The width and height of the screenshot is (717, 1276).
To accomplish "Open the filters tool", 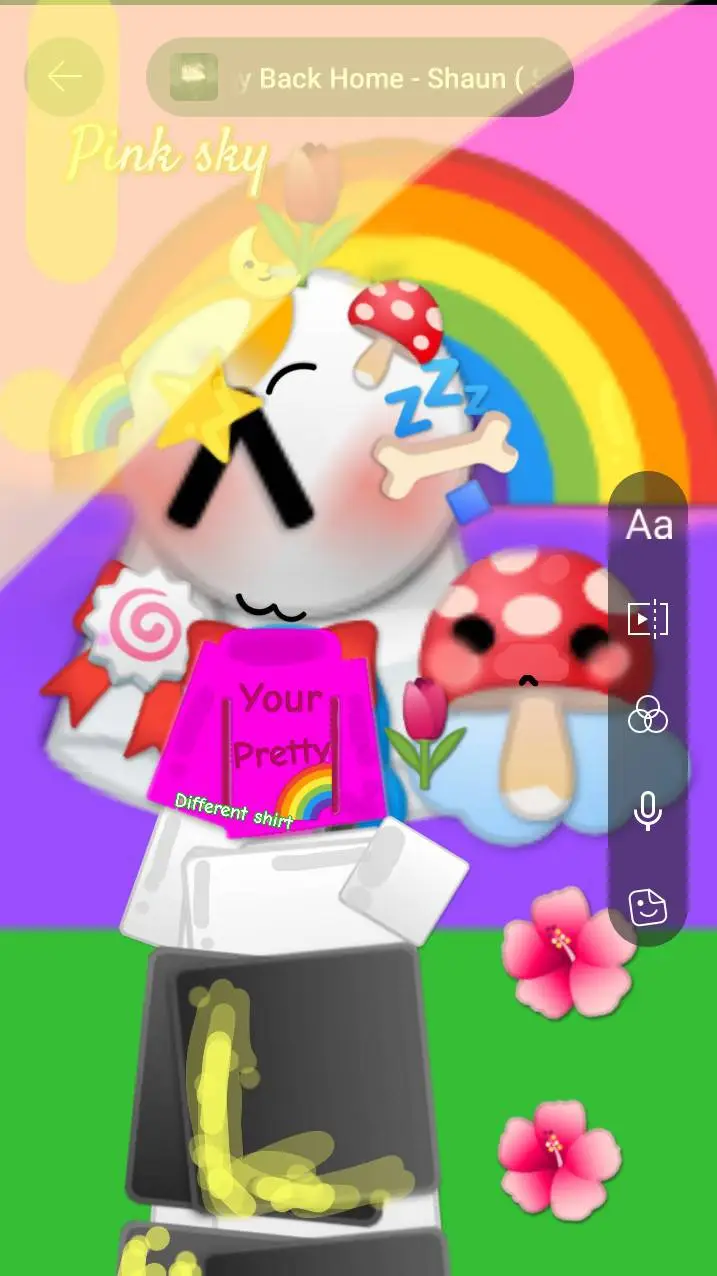I will (x=648, y=716).
